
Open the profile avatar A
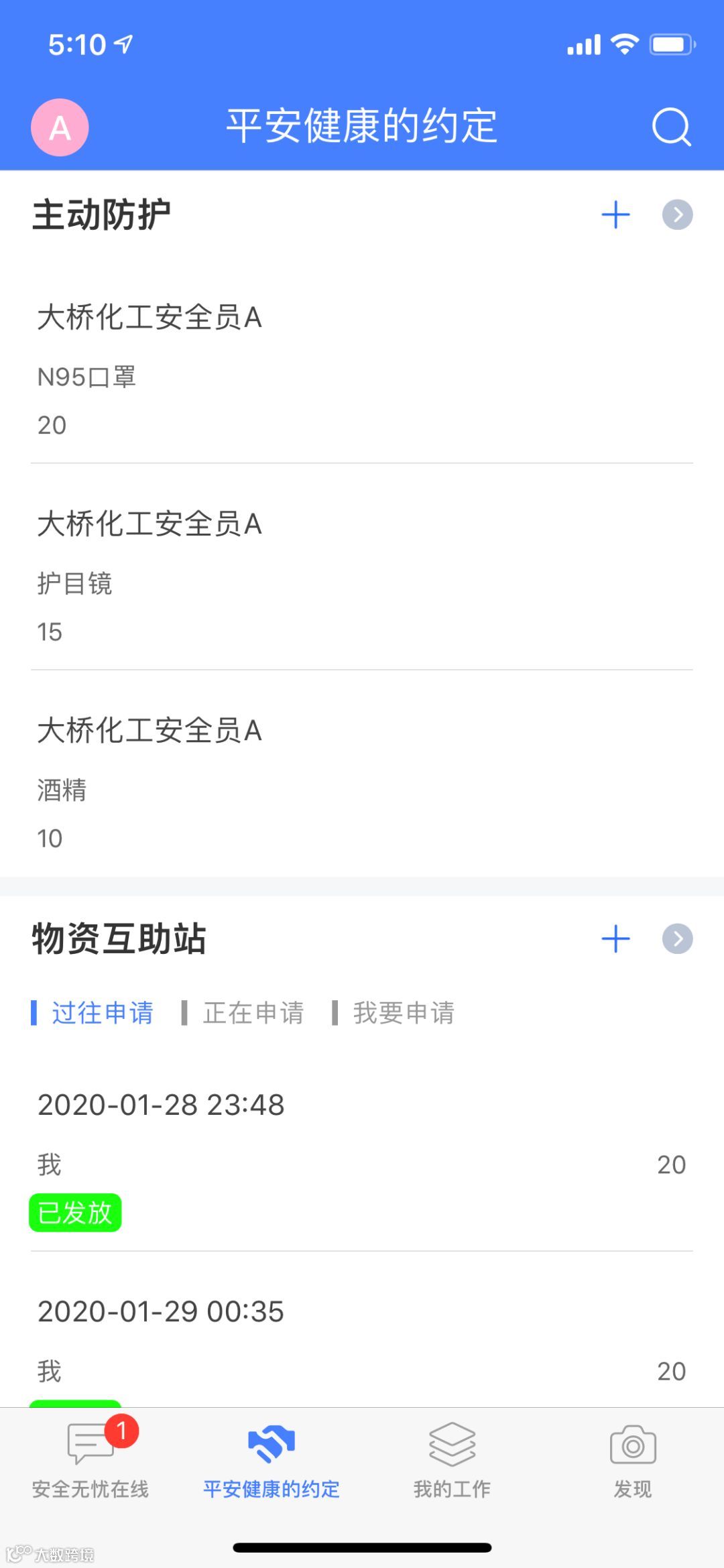[60, 127]
